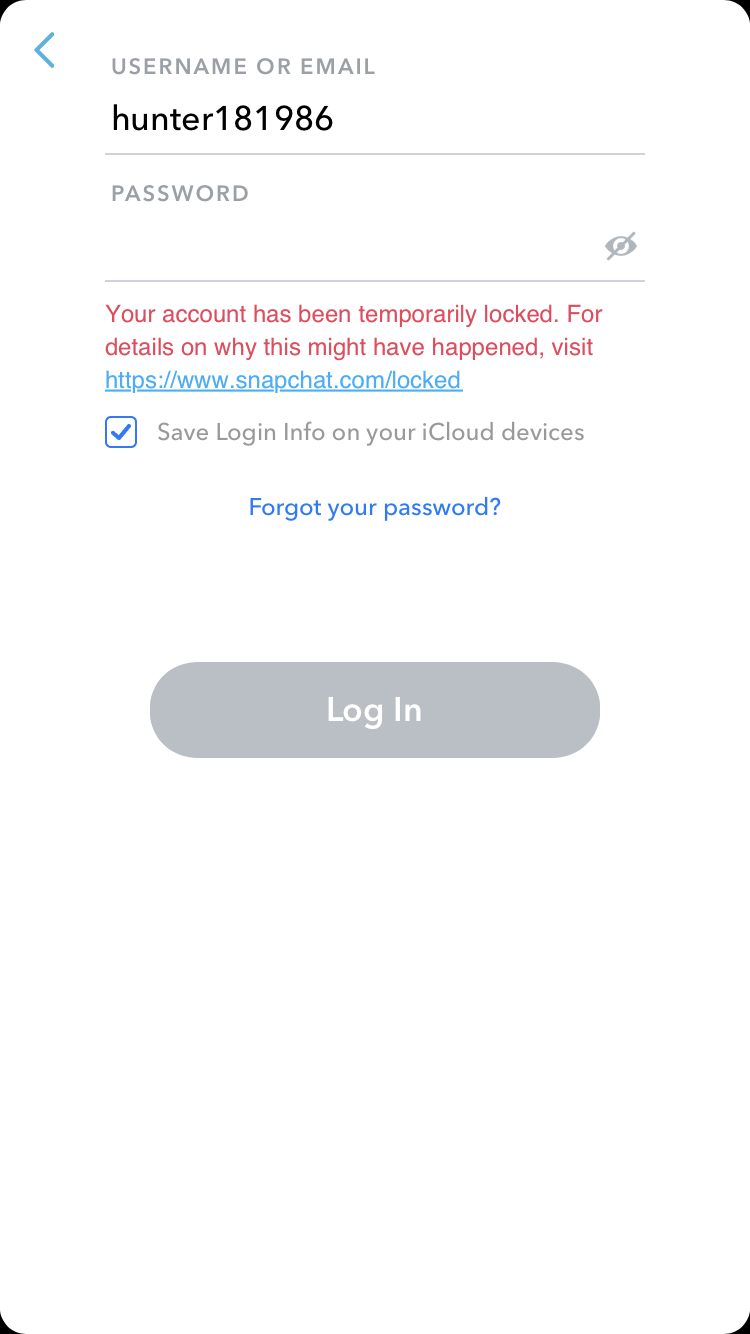
Task: Open Forgot your password link
Action: coord(375,507)
